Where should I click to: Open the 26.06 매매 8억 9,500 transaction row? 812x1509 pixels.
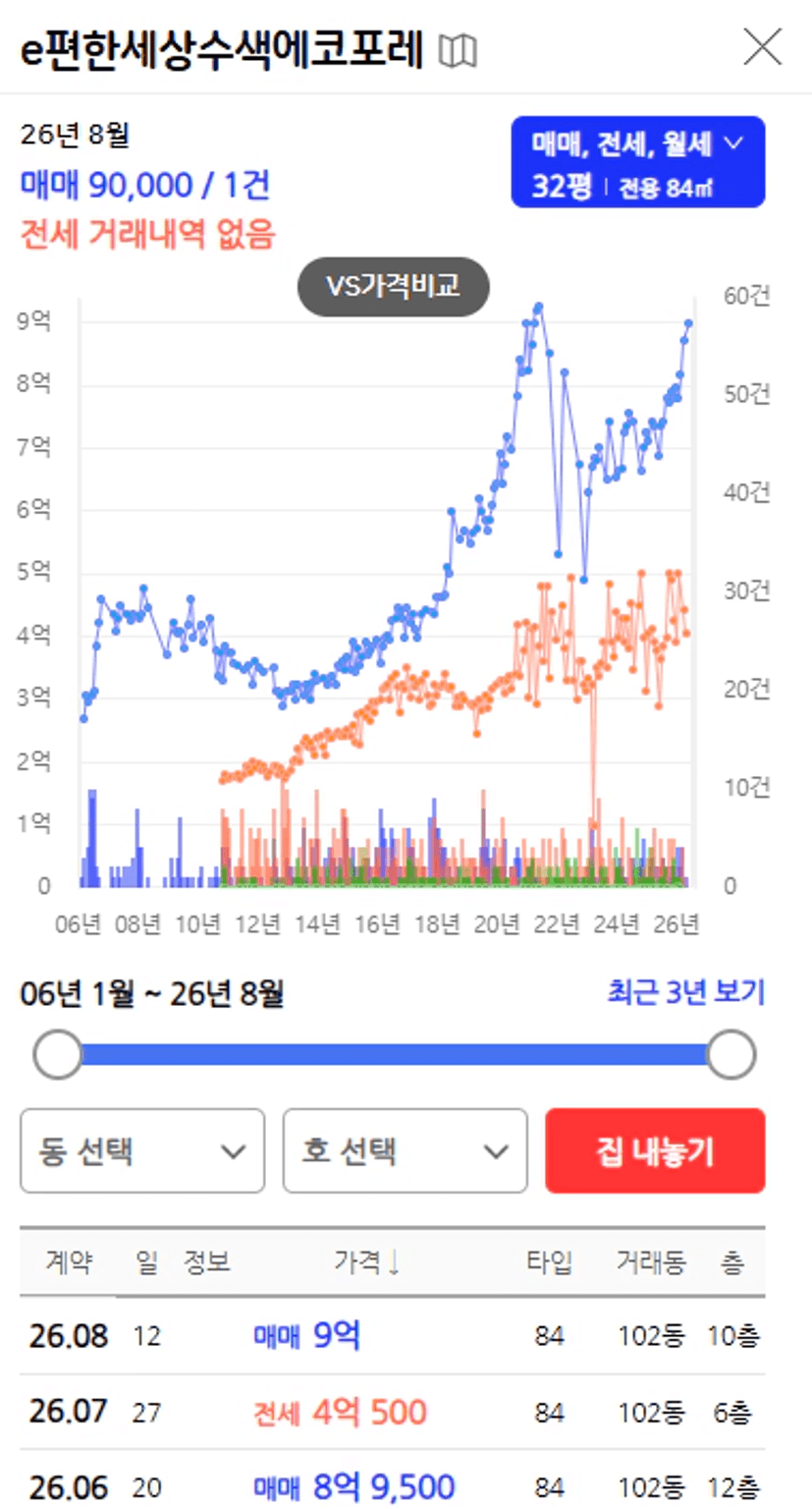393,1481
